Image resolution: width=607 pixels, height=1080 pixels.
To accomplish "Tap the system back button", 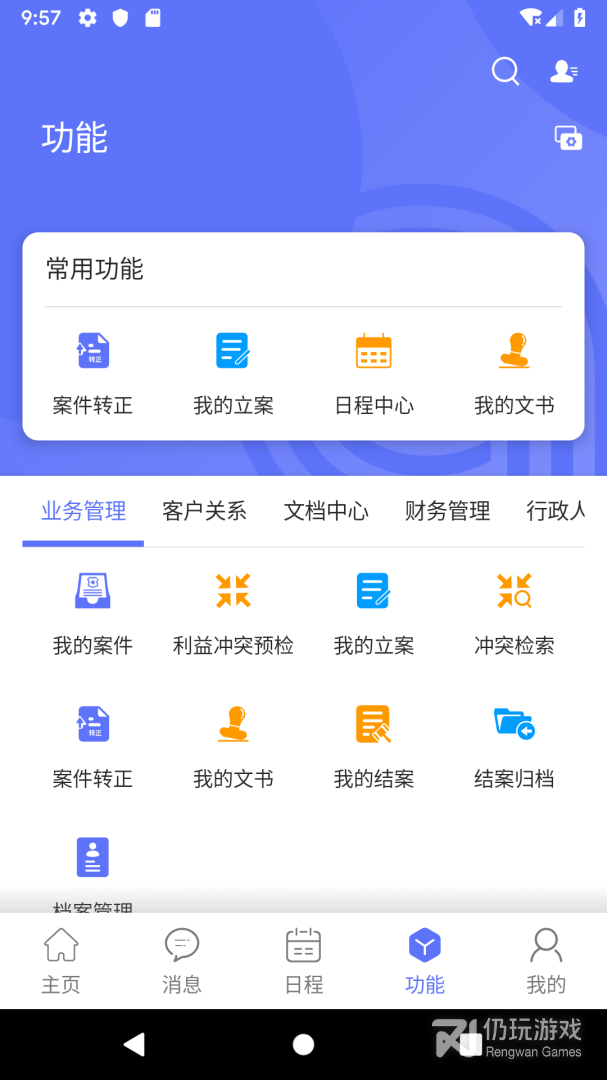I will coord(134,1045).
